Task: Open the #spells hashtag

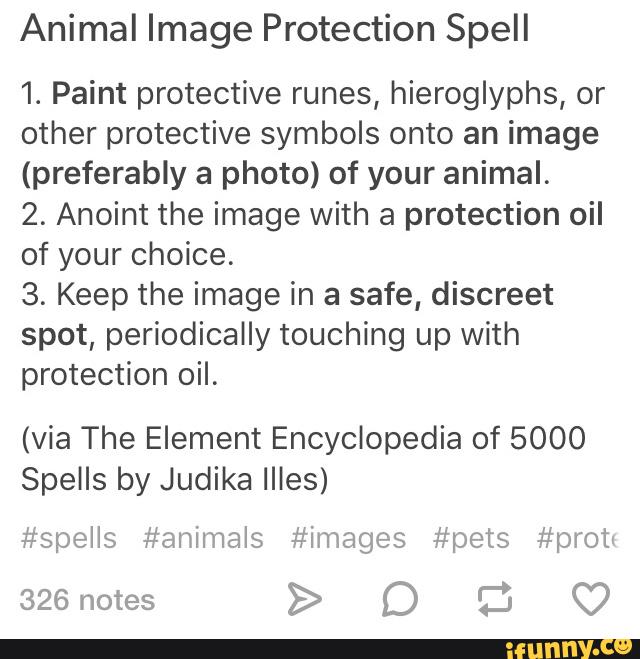Action: [69, 538]
